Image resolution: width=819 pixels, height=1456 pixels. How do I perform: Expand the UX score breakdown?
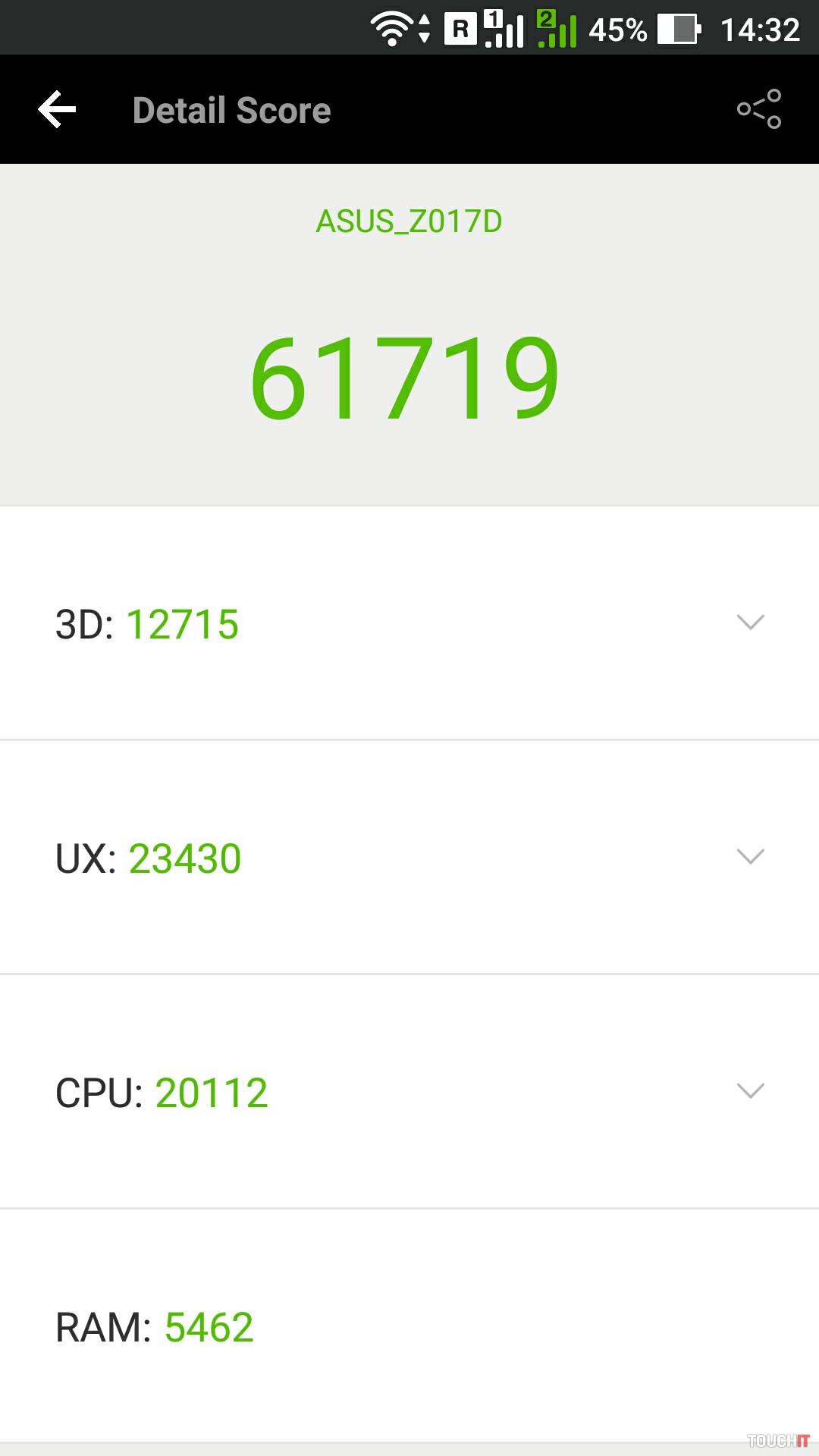[x=750, y=857]
